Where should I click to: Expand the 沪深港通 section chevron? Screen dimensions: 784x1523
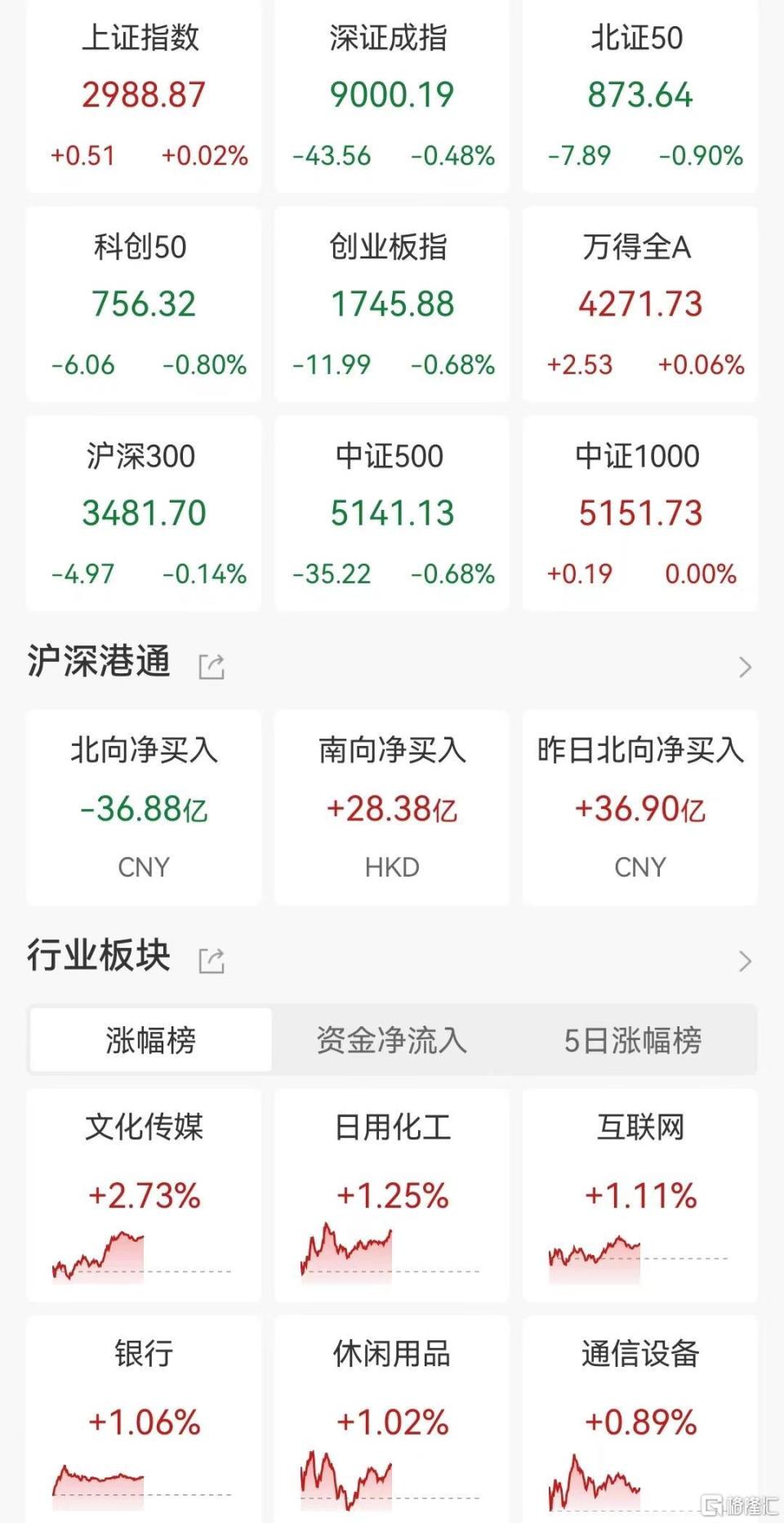(x=745, y=667)
